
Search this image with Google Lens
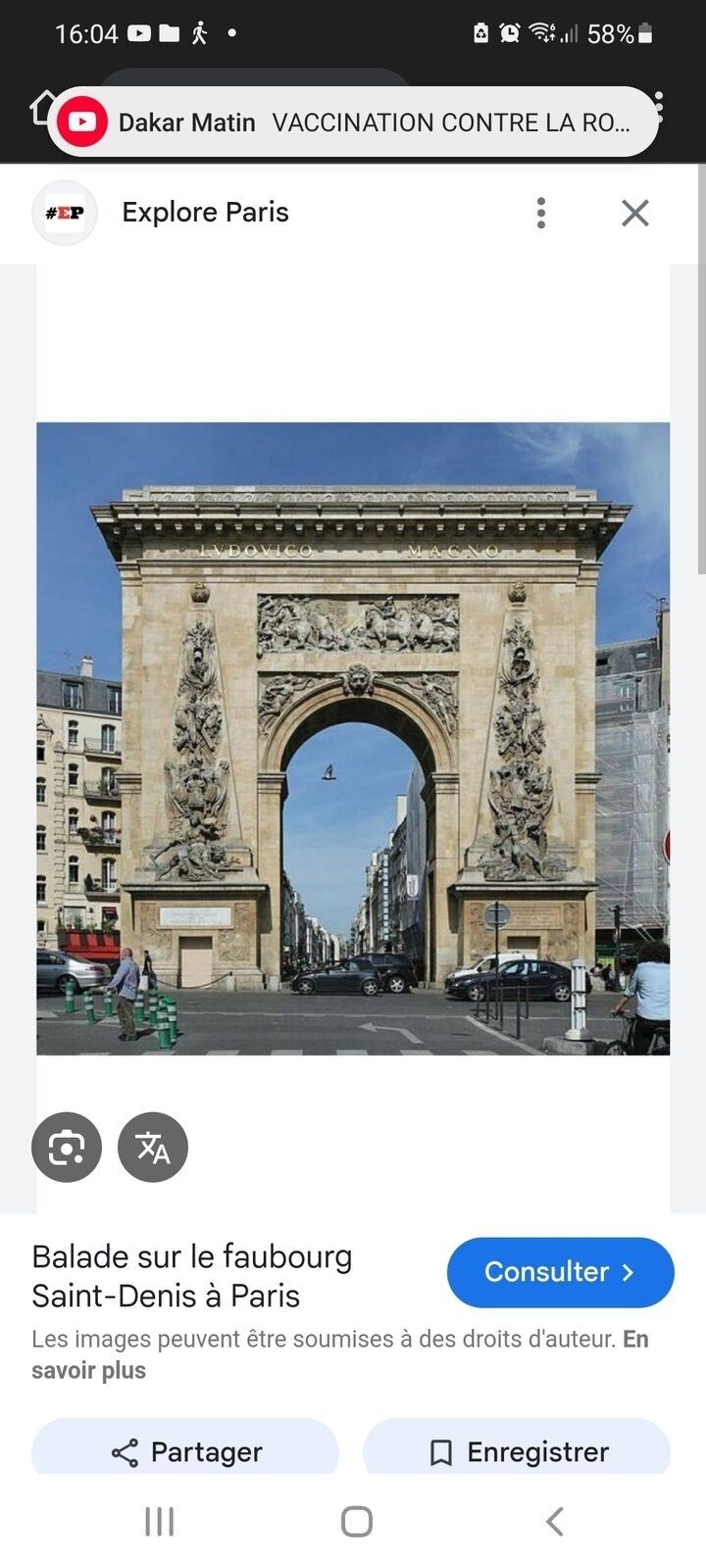coord(67,1147)
